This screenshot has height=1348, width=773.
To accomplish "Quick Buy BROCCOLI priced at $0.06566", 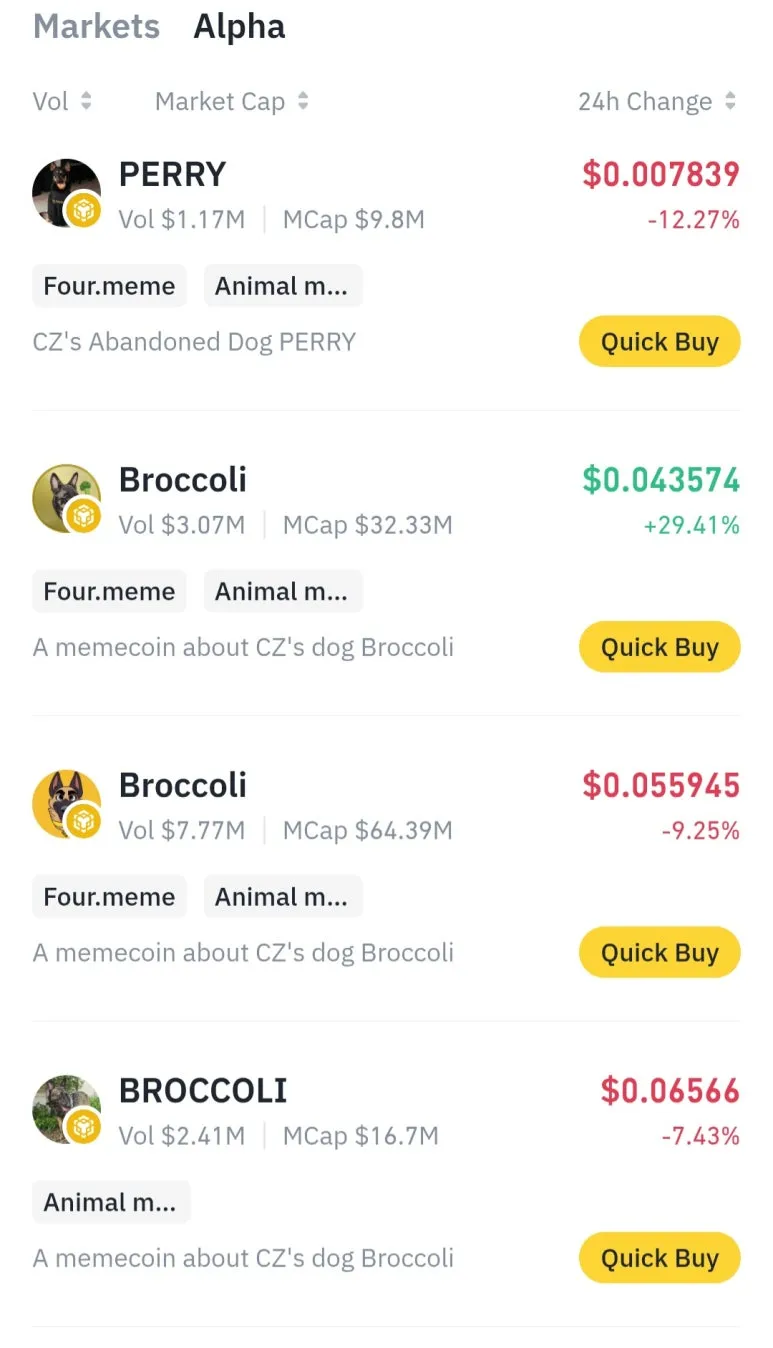I will pyautogui.click(x=659, y=1257).
